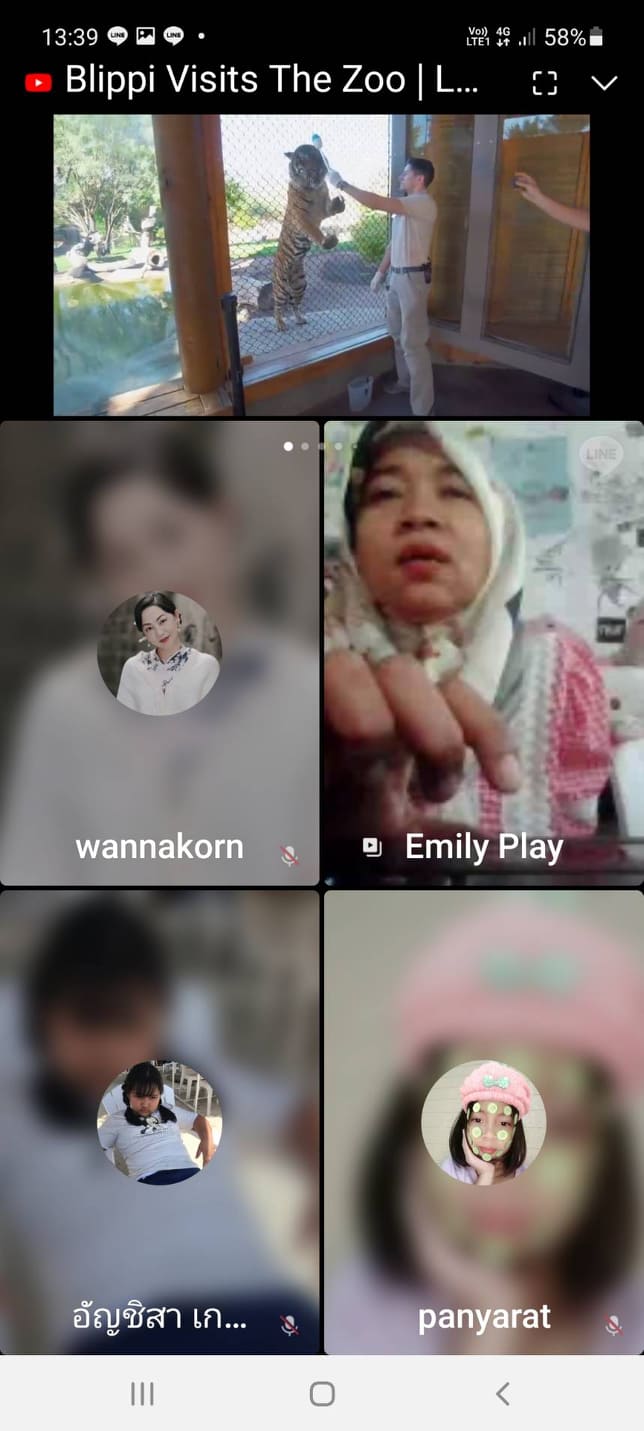The image size is (644, 1431).
Task: Go back using the system back button
Action: point(503,1393)
